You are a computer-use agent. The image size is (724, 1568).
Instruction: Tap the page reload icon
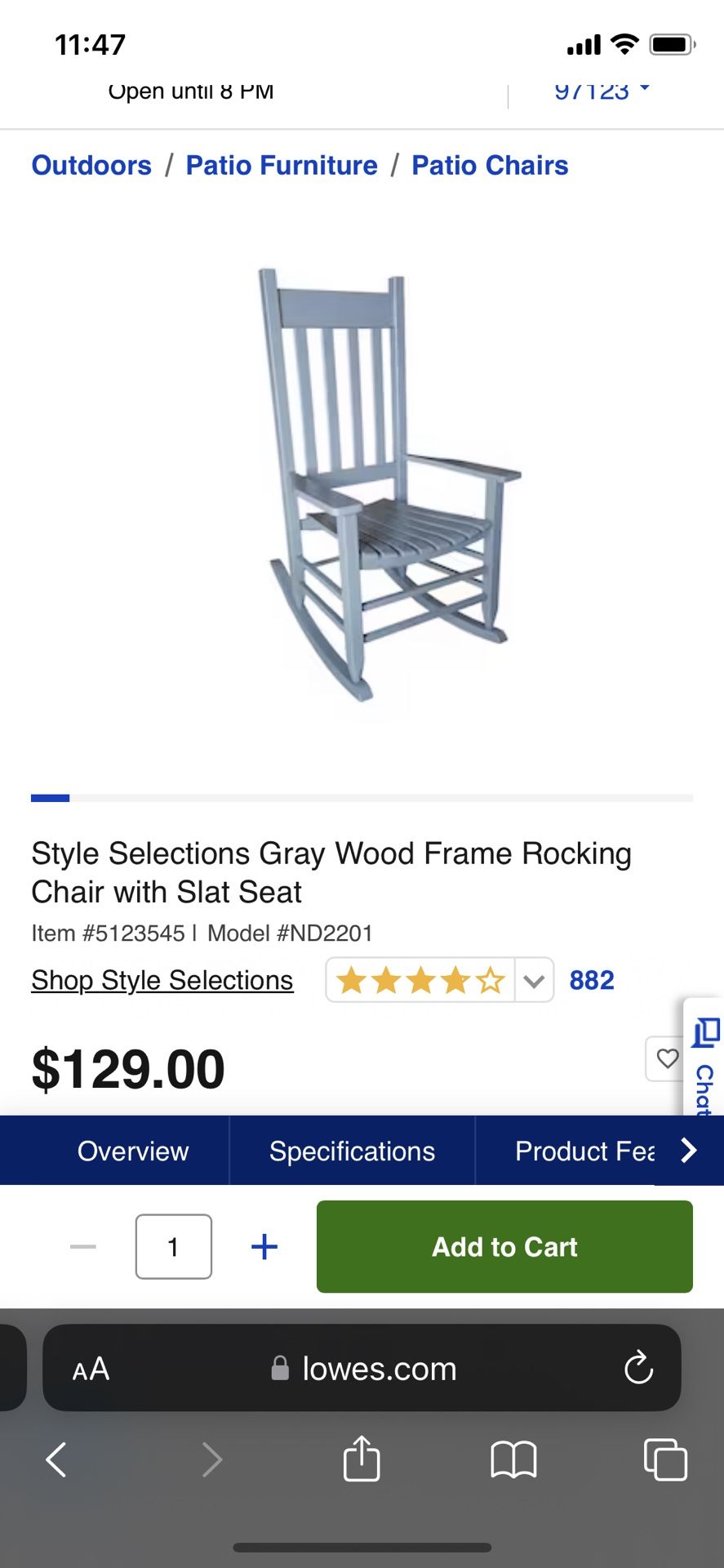point(639,1368)
